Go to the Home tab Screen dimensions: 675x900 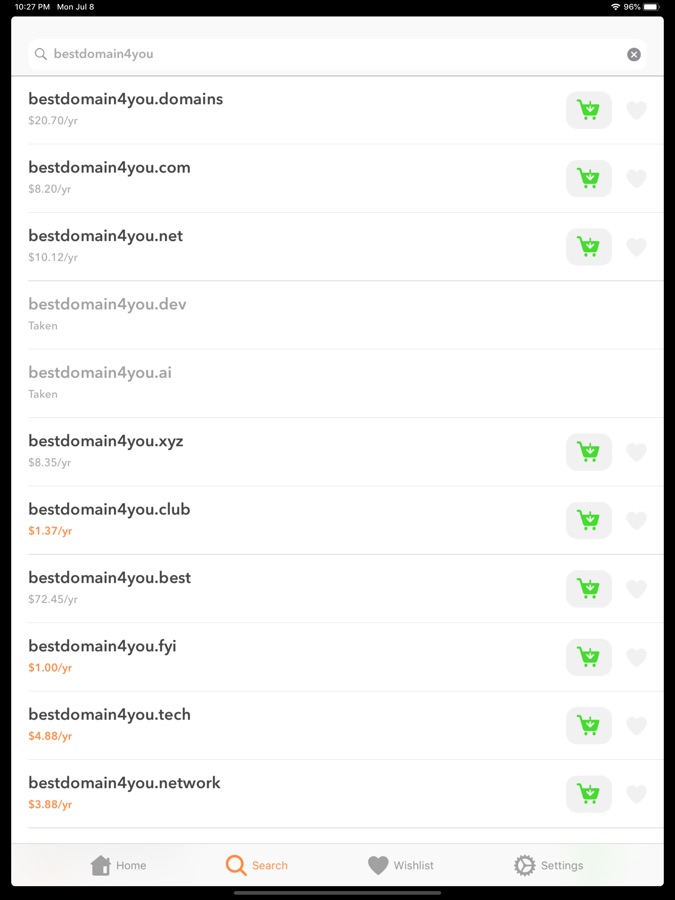[119, 865]
